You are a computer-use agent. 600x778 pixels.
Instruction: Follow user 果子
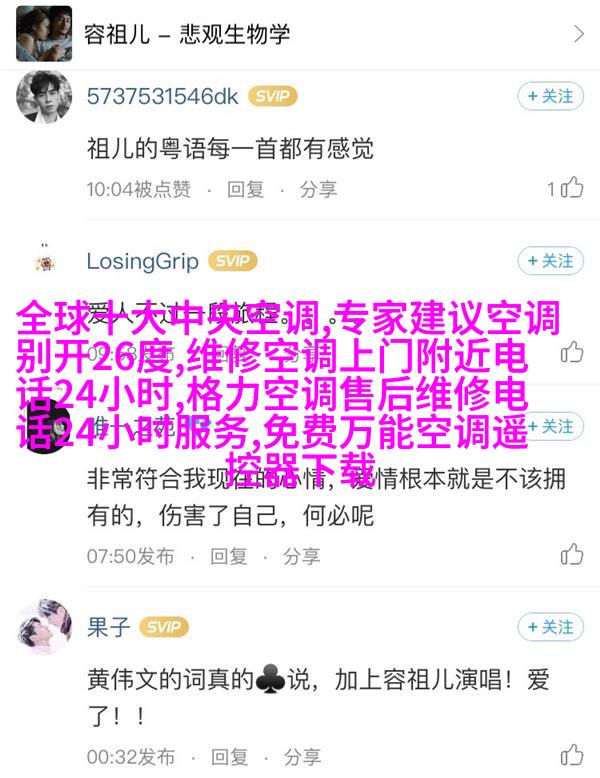click(550, 628)
